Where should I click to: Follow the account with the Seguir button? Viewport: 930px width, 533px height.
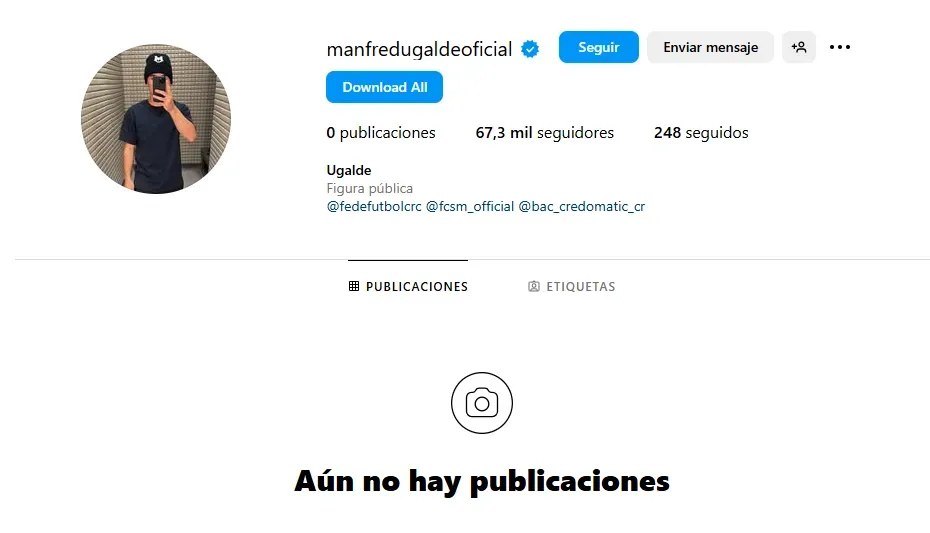[x=598, y=47]
